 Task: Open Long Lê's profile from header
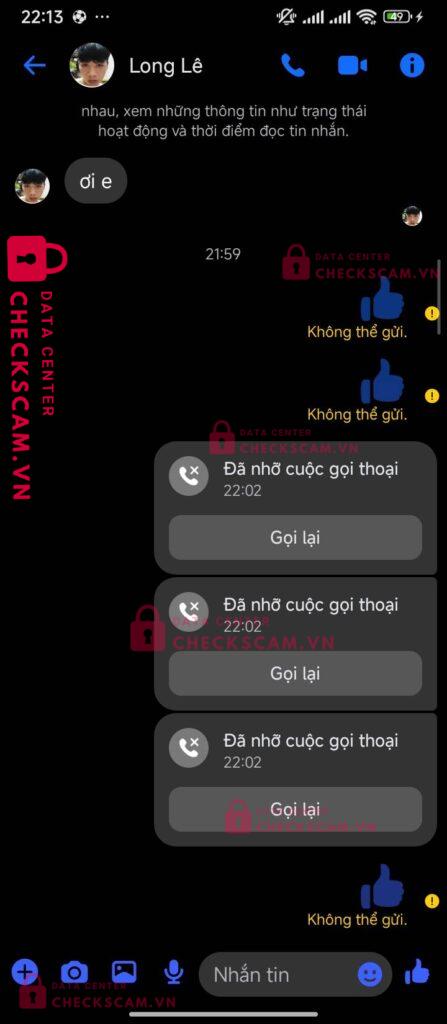[x=137, y=65]
